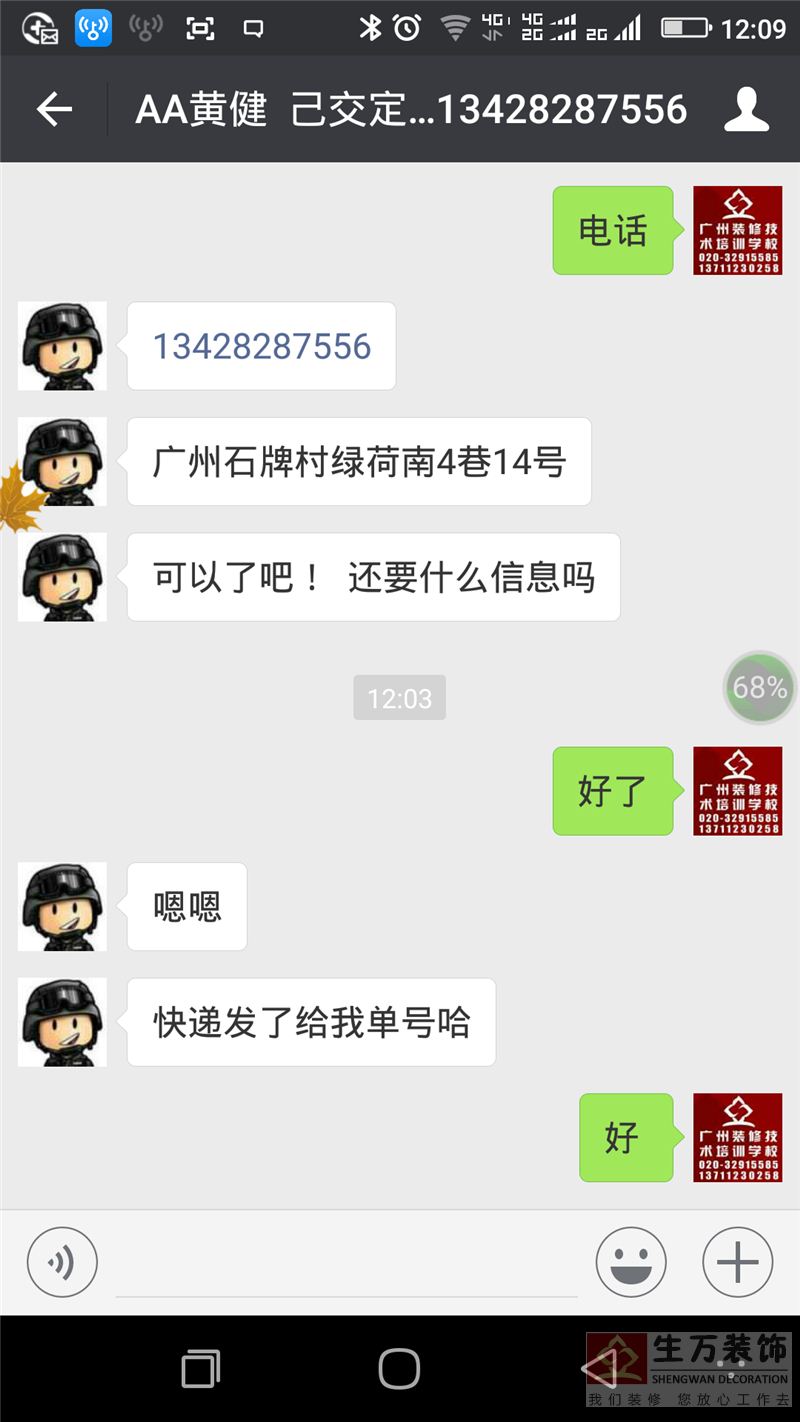Tap the floating 68% accelerator ball
Screen dimensions: 800x1422
(x=760, y=688)
